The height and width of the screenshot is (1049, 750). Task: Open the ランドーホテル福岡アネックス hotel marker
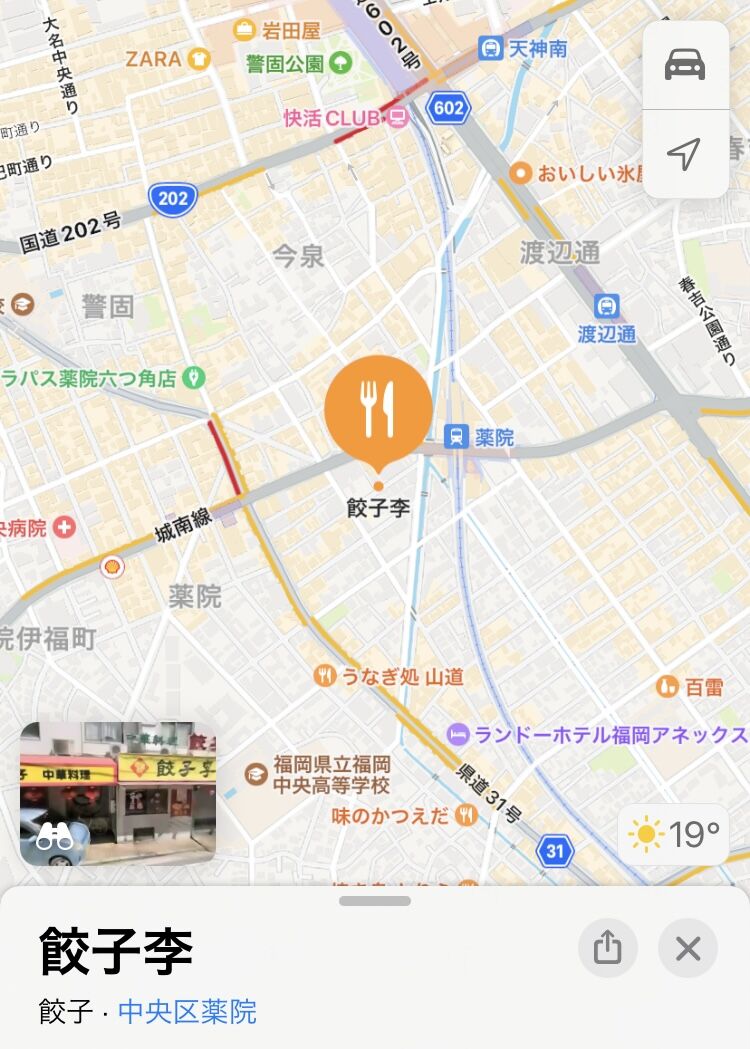click(x=458, y=735)
